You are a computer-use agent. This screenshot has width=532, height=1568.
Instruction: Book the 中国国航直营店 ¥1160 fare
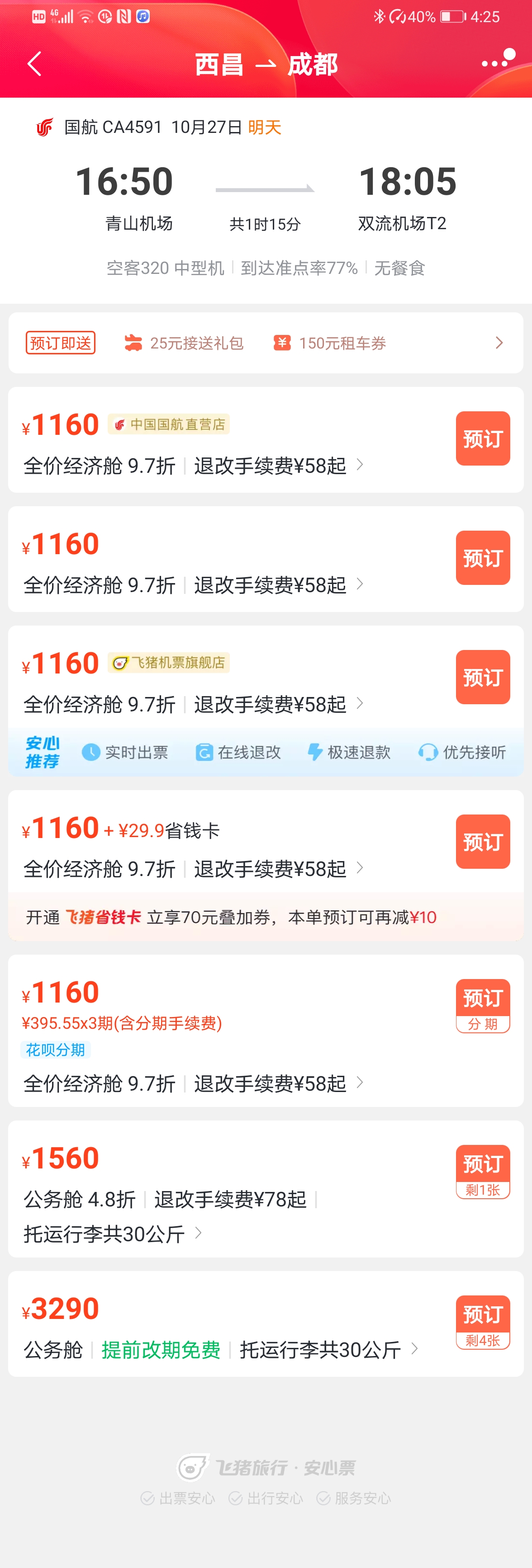tap(482, 439)
